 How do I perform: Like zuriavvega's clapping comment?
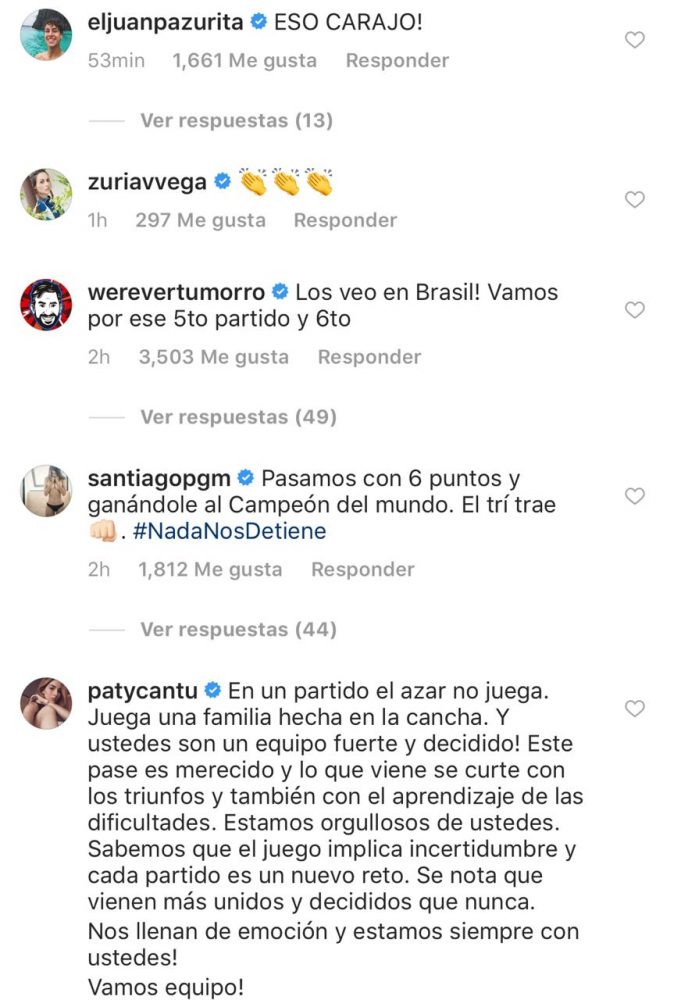tap(634, 200)
